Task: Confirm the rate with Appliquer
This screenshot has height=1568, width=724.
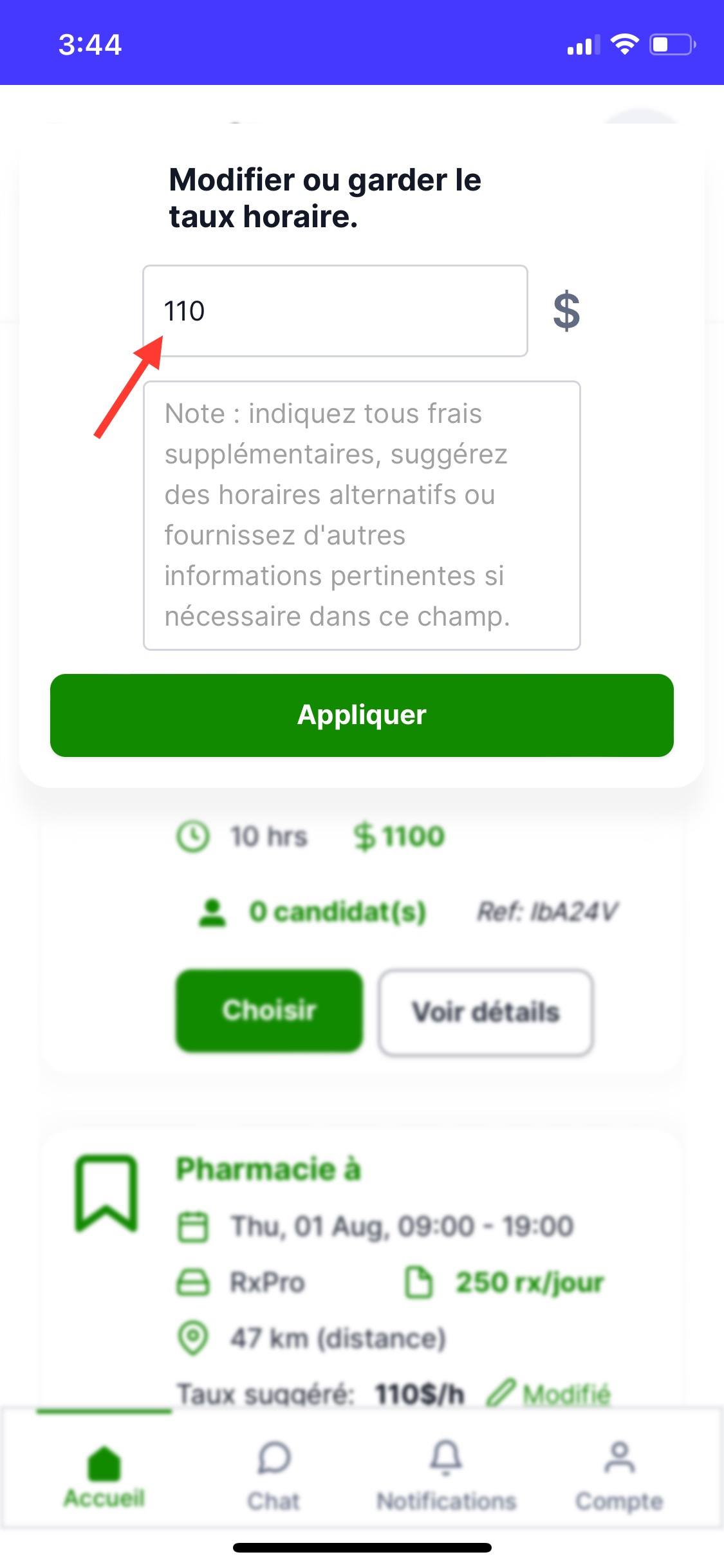Action: coord(362,715)
